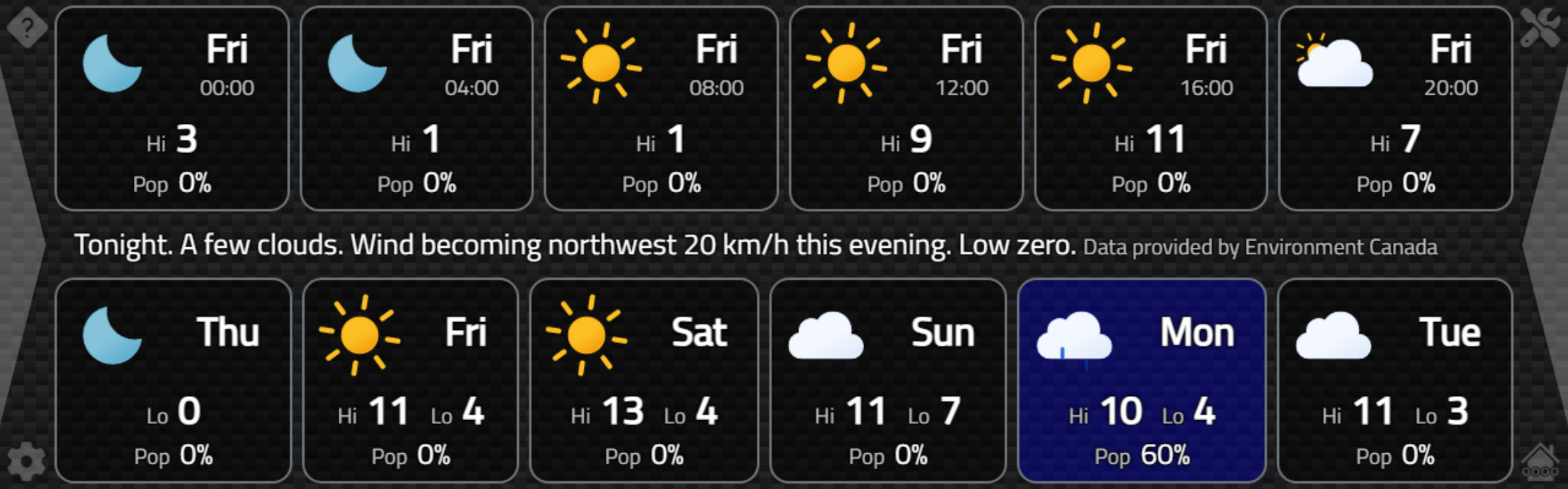Open the help question mark icon
This screenshot has width=1568, height=489.
click(x=27, y=28)
